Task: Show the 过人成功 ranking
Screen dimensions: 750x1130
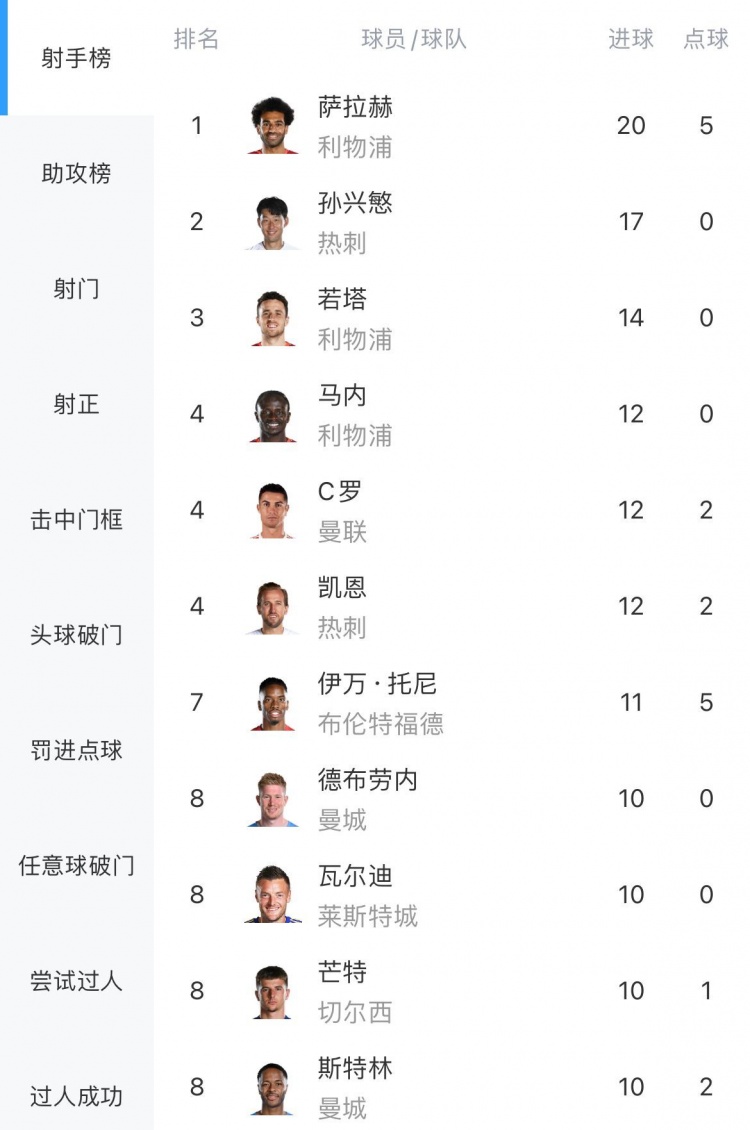Action: [x=76, y=1096]
